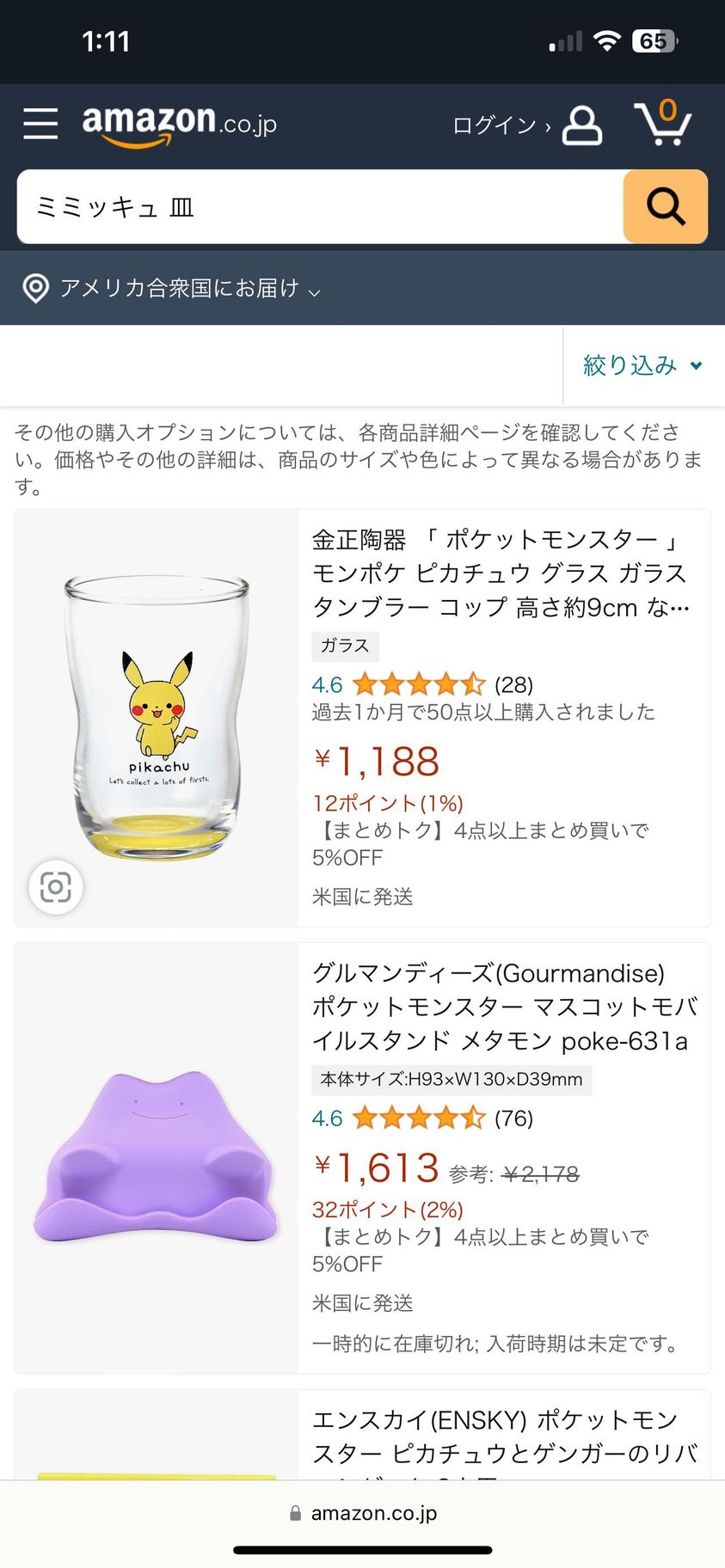Open the purple Ditto stand image
Viewport: 725px width, 1568px height.
(157, 1156)
